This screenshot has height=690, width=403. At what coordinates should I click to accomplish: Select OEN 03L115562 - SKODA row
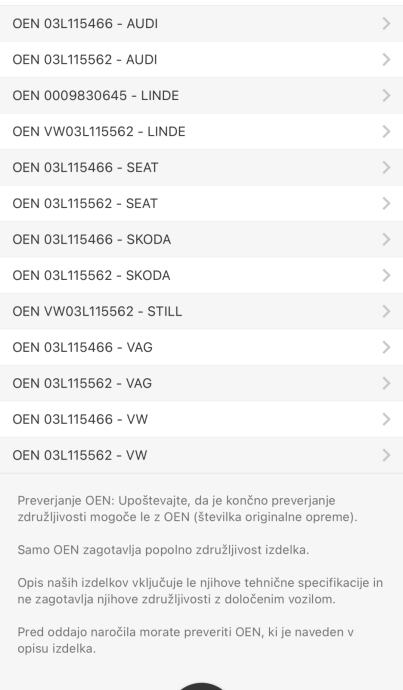coord(202,275)
